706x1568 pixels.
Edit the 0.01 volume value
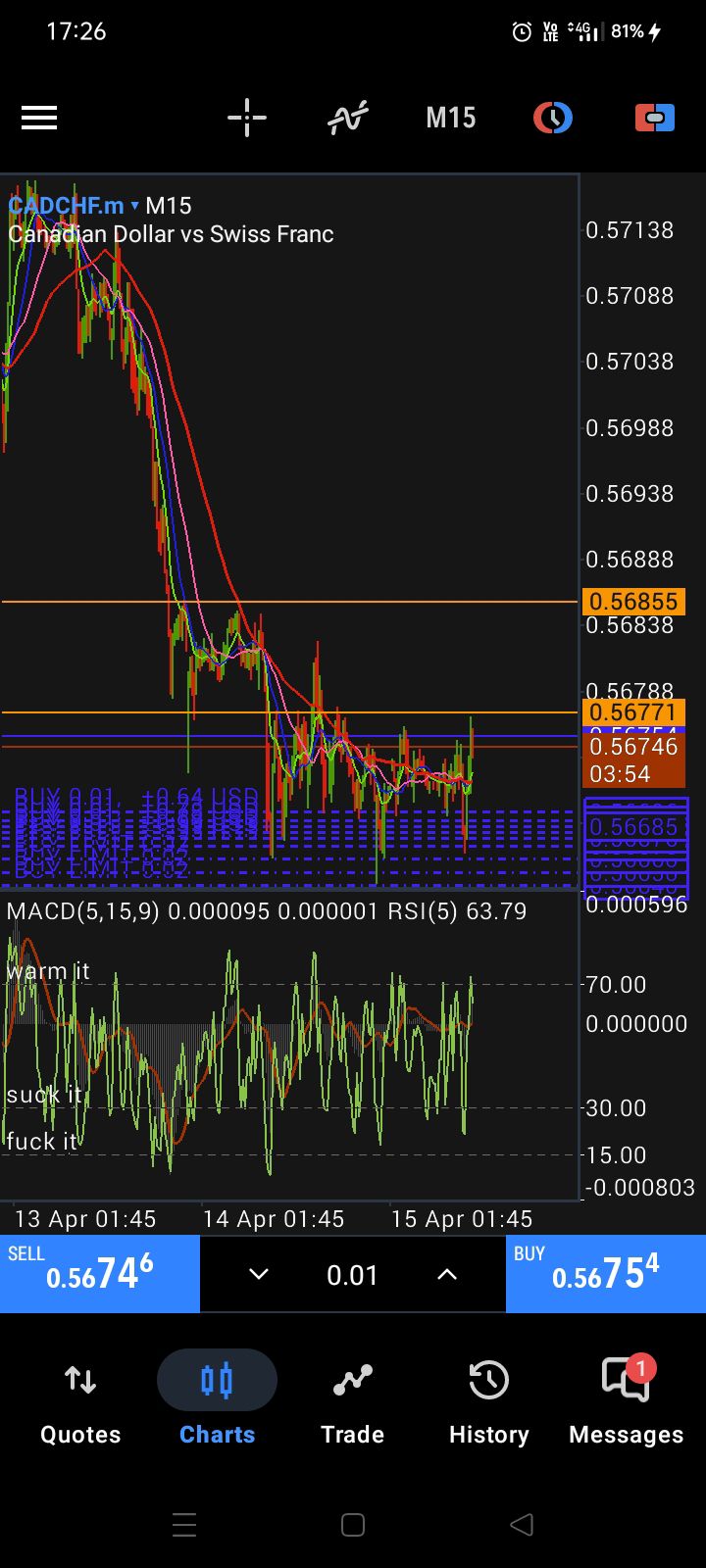(352, 1275)
